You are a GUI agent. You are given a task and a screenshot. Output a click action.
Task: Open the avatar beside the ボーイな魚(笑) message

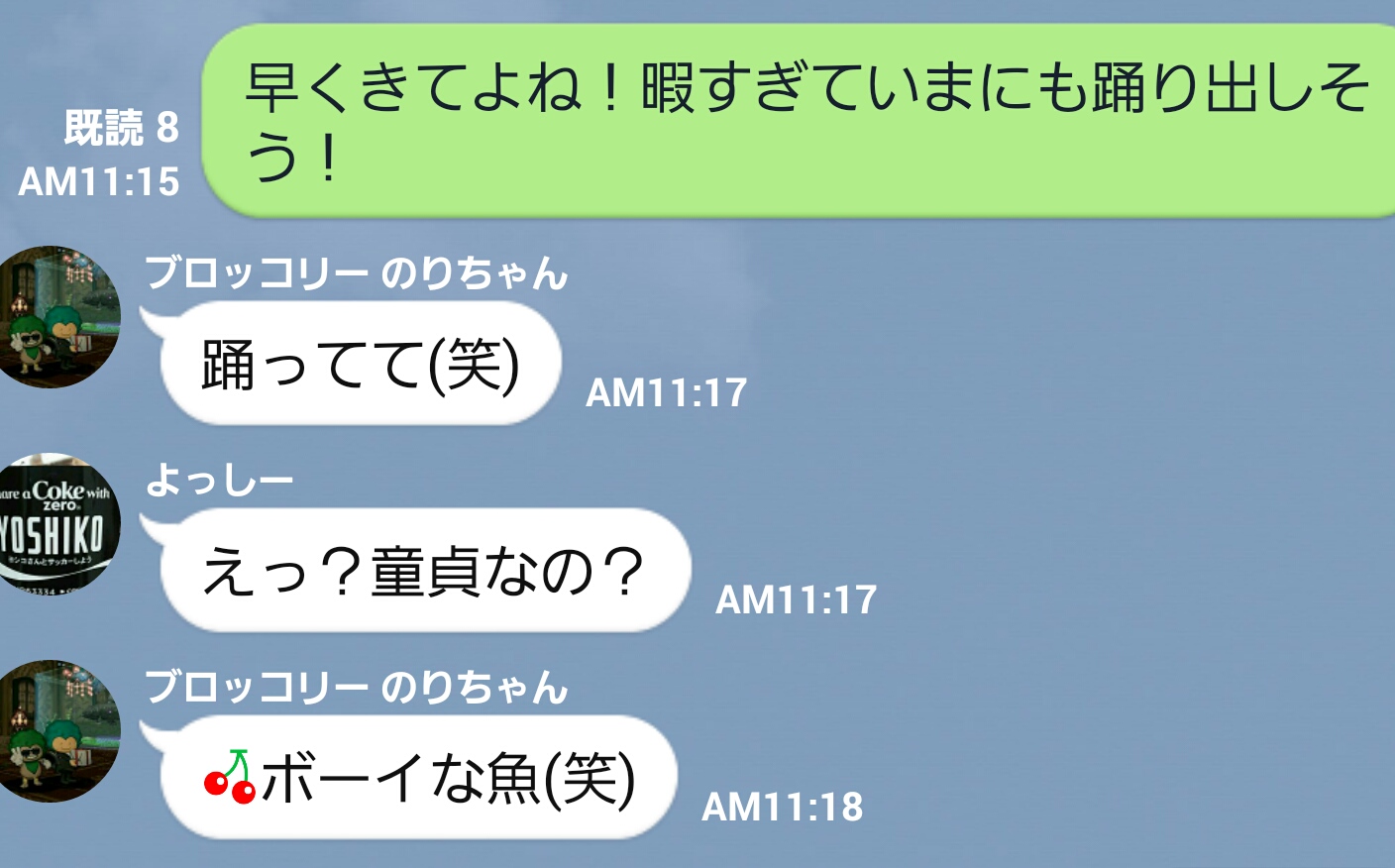click(x=54, y=731)
